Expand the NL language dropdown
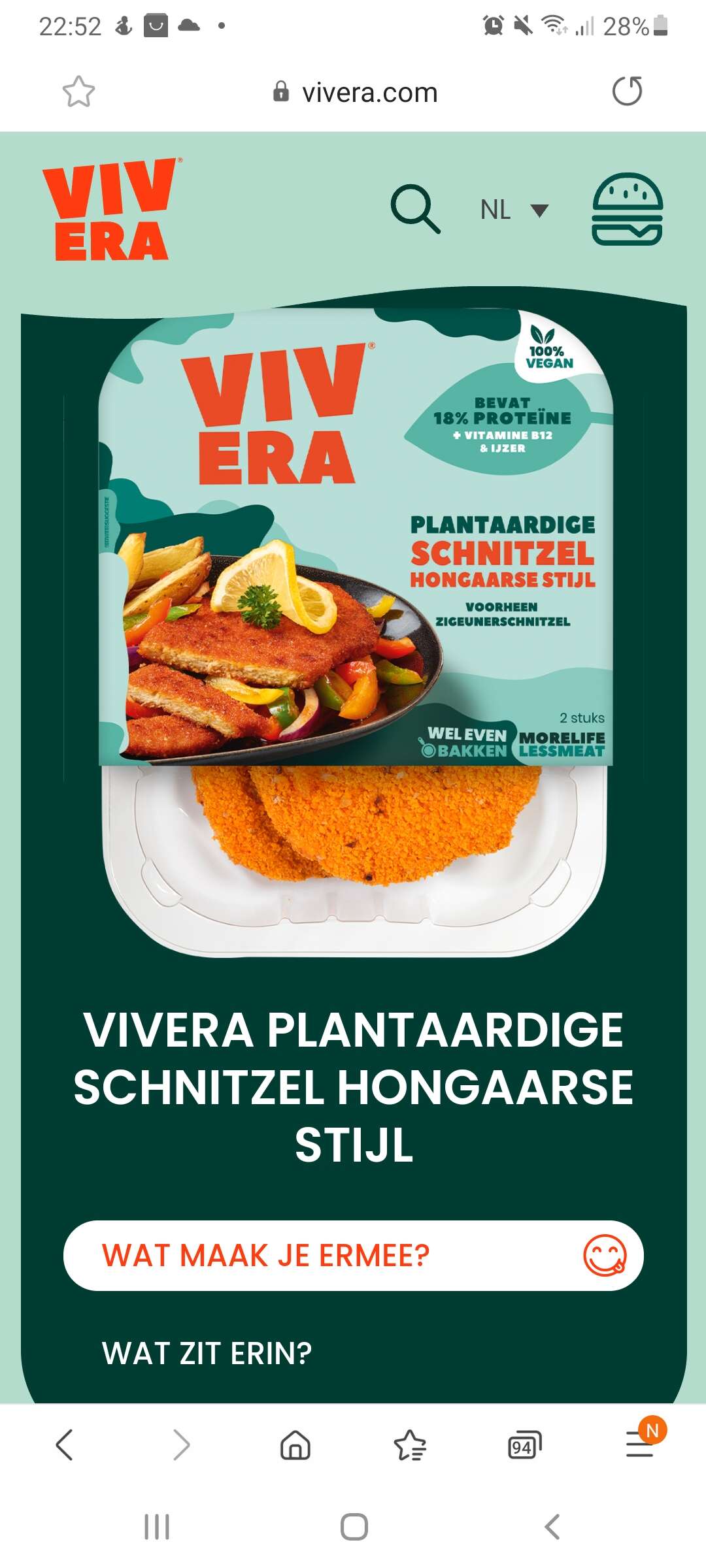 (x=514, y=210)
